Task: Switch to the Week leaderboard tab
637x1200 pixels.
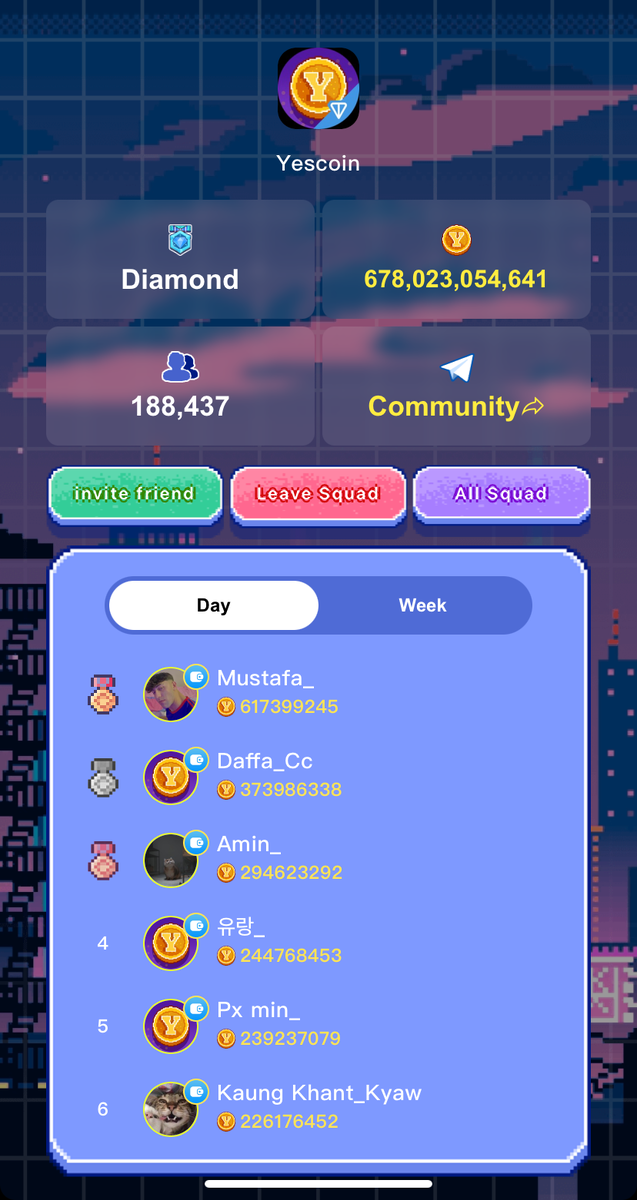Action: [x=422, y=606]
